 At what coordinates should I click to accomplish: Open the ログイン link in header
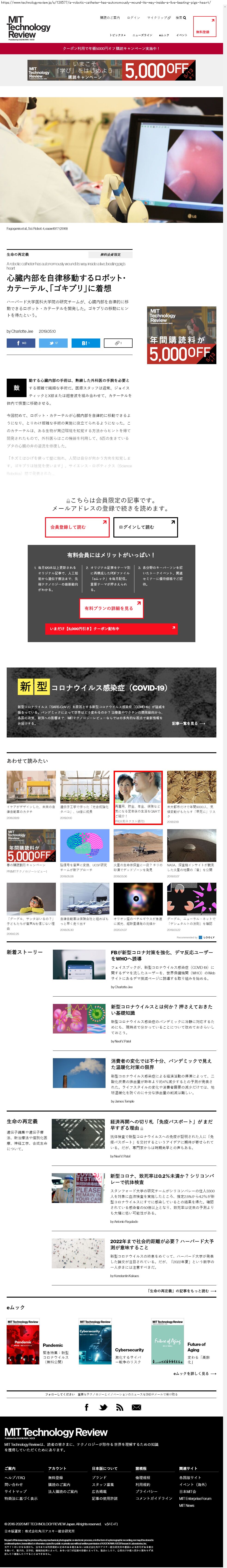[133, 18]
